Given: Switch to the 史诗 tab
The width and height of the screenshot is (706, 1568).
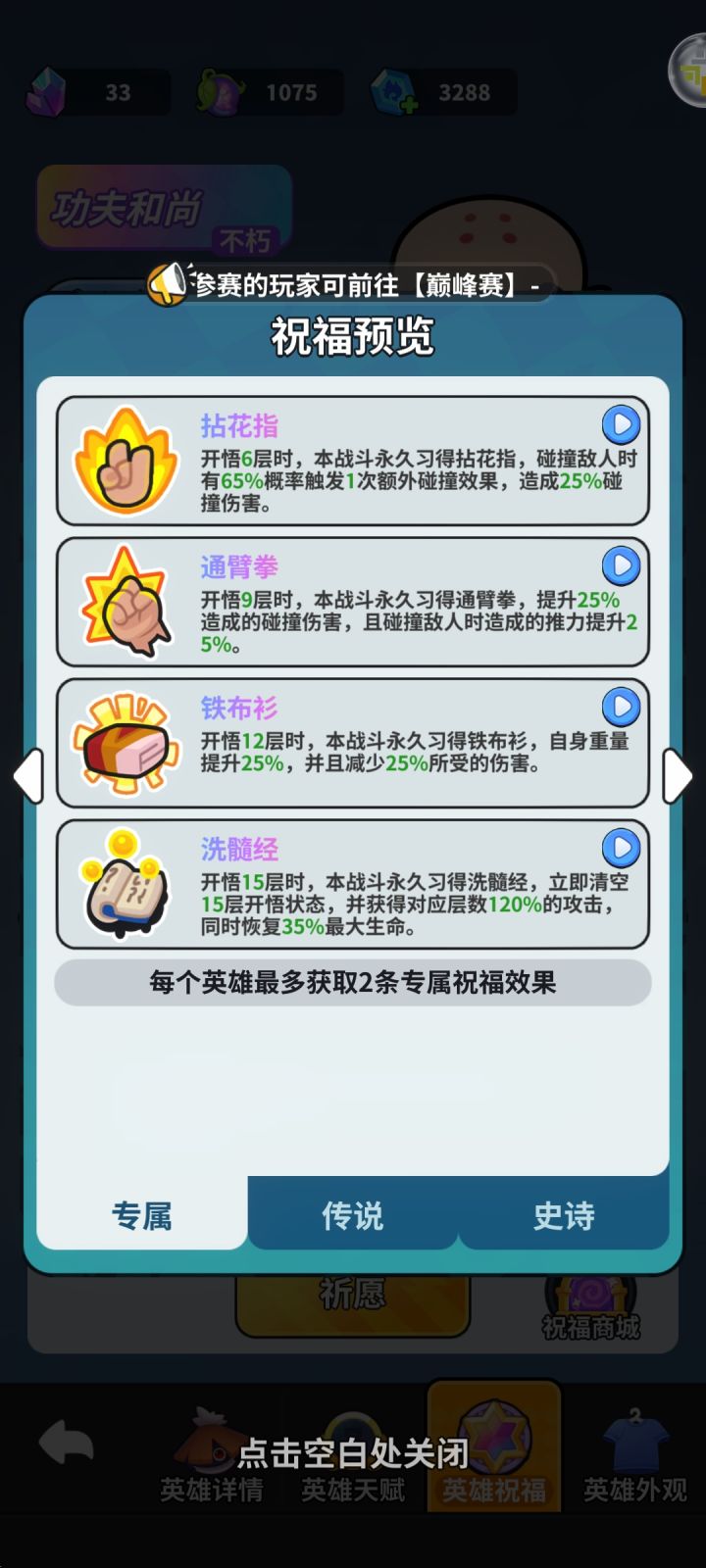Looking at the screenshot, I should click(x=564, y=1215).
